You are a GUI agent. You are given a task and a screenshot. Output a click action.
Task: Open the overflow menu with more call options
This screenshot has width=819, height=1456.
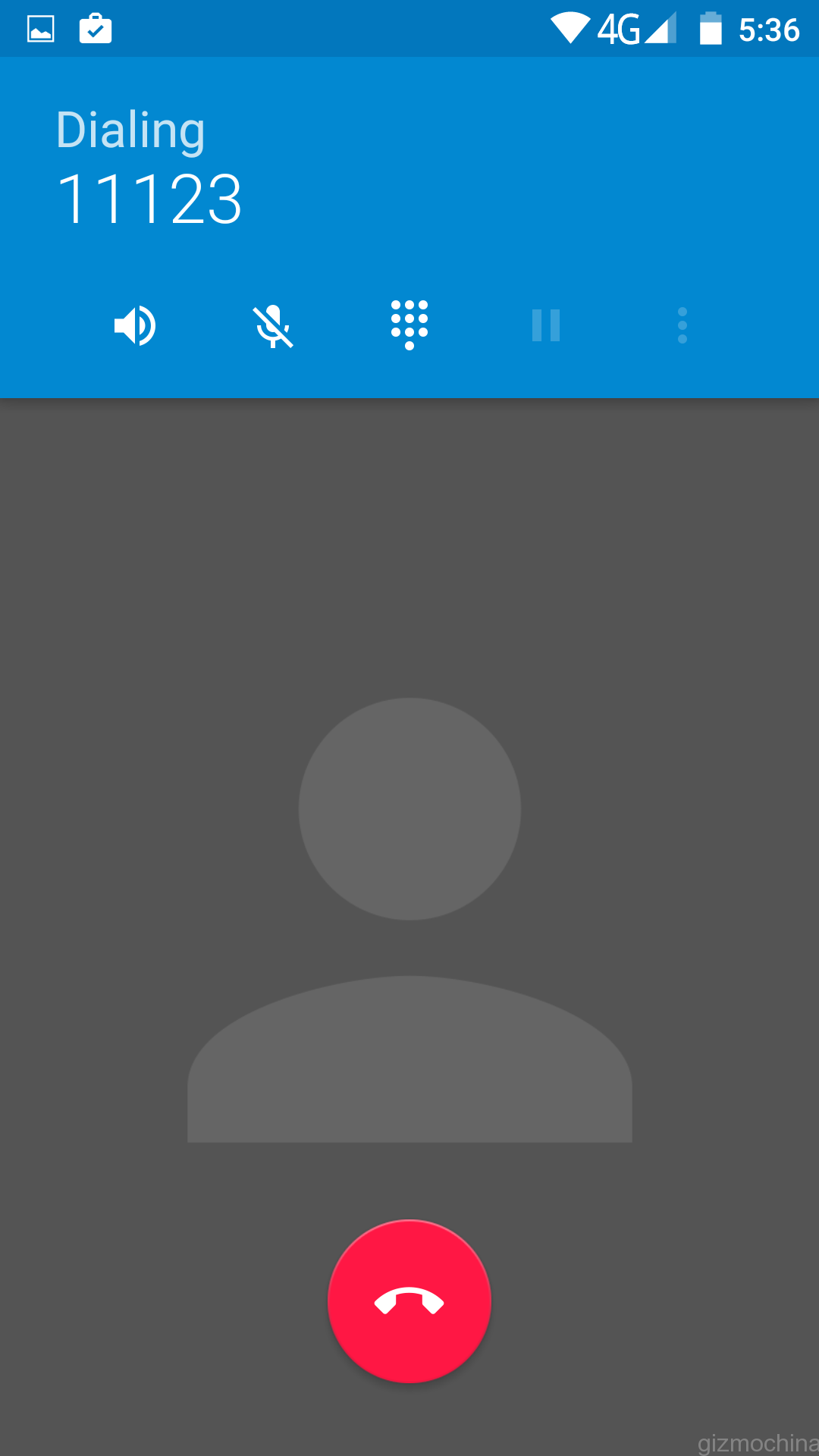point(682,325)
